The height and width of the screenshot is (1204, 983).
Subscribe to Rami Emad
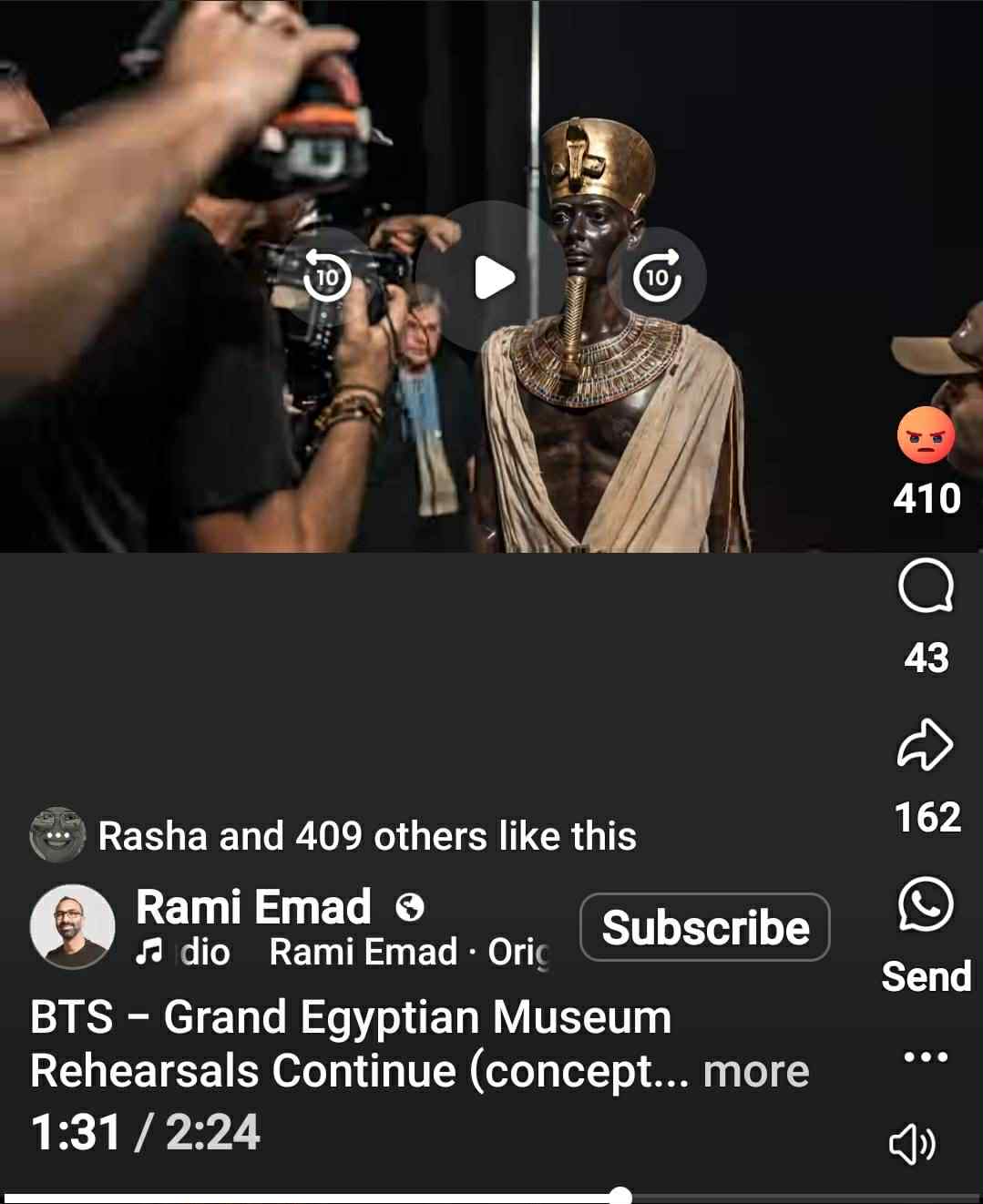pyautogui.click(x=705, y=927)
